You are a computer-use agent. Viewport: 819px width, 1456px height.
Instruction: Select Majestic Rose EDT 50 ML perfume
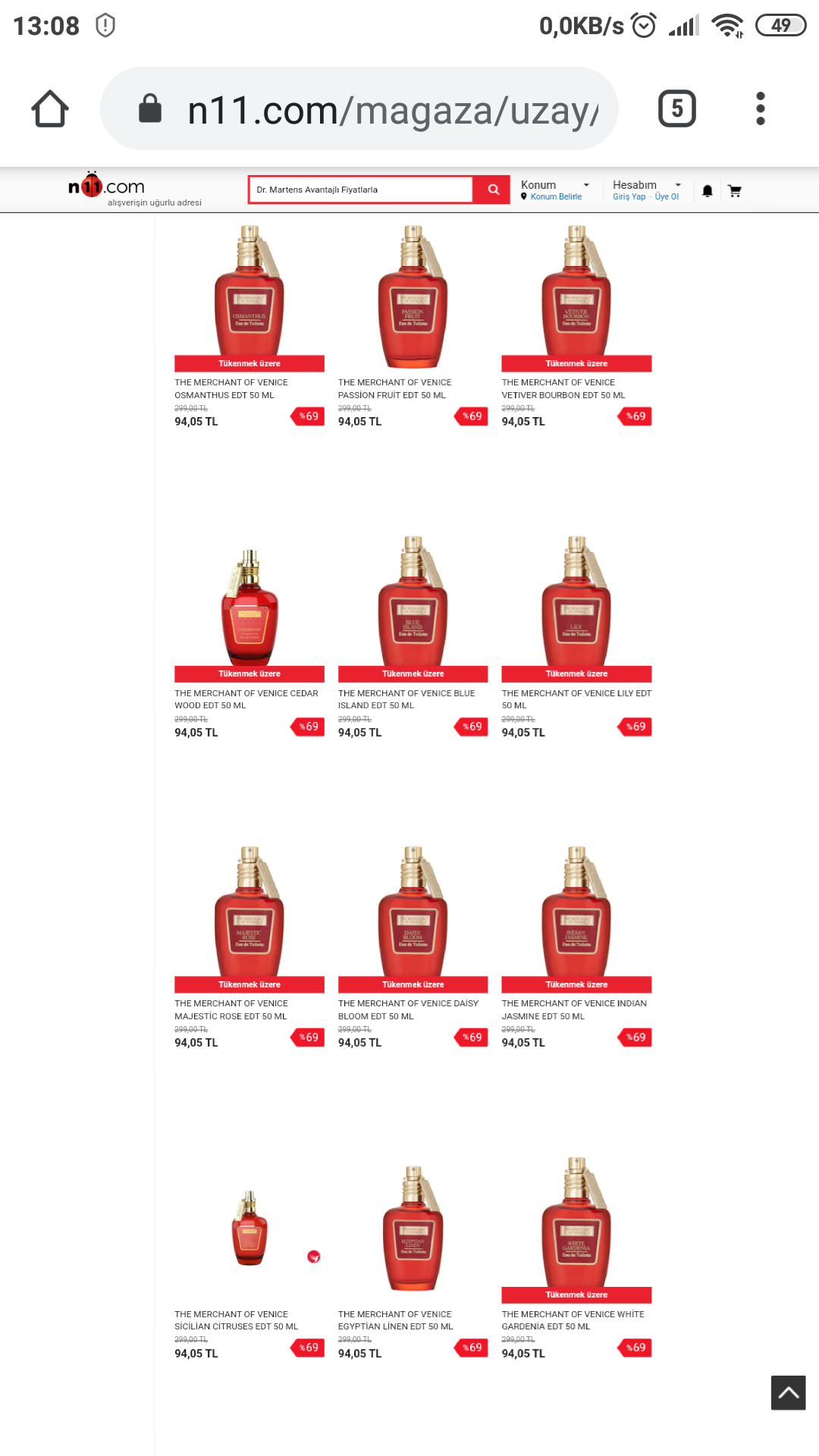tap(249, 918)
